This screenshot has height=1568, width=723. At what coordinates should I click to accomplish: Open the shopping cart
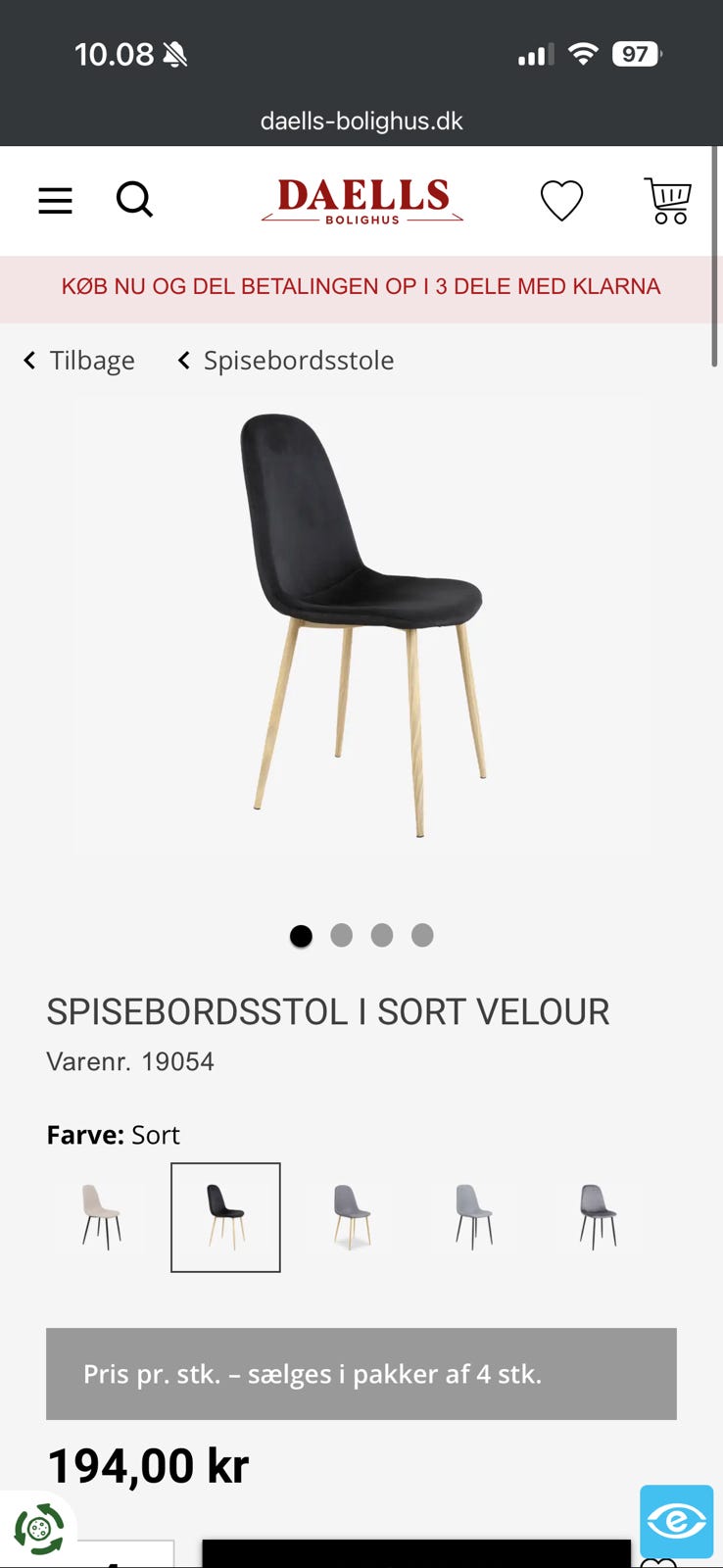point(667,200)
